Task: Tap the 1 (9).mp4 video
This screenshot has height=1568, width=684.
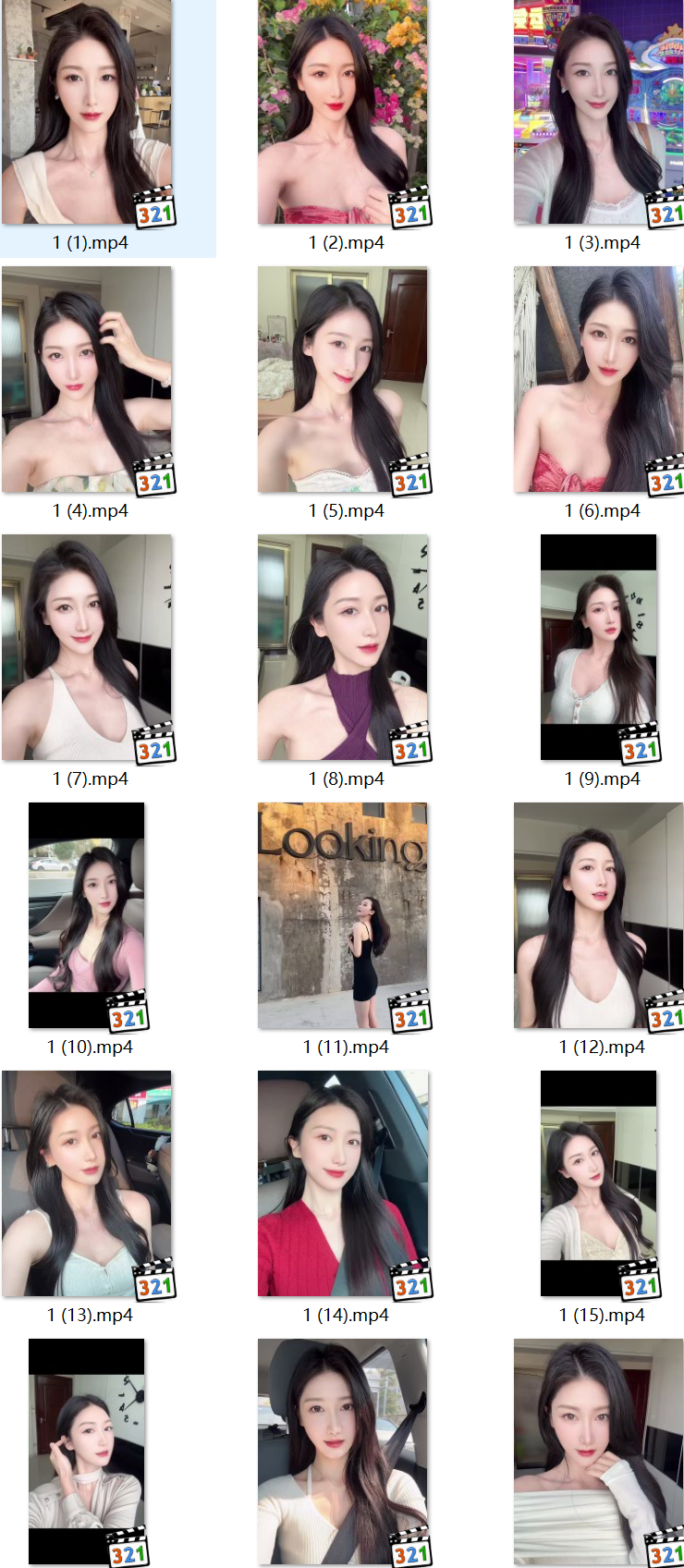Action: click(599, 647)
